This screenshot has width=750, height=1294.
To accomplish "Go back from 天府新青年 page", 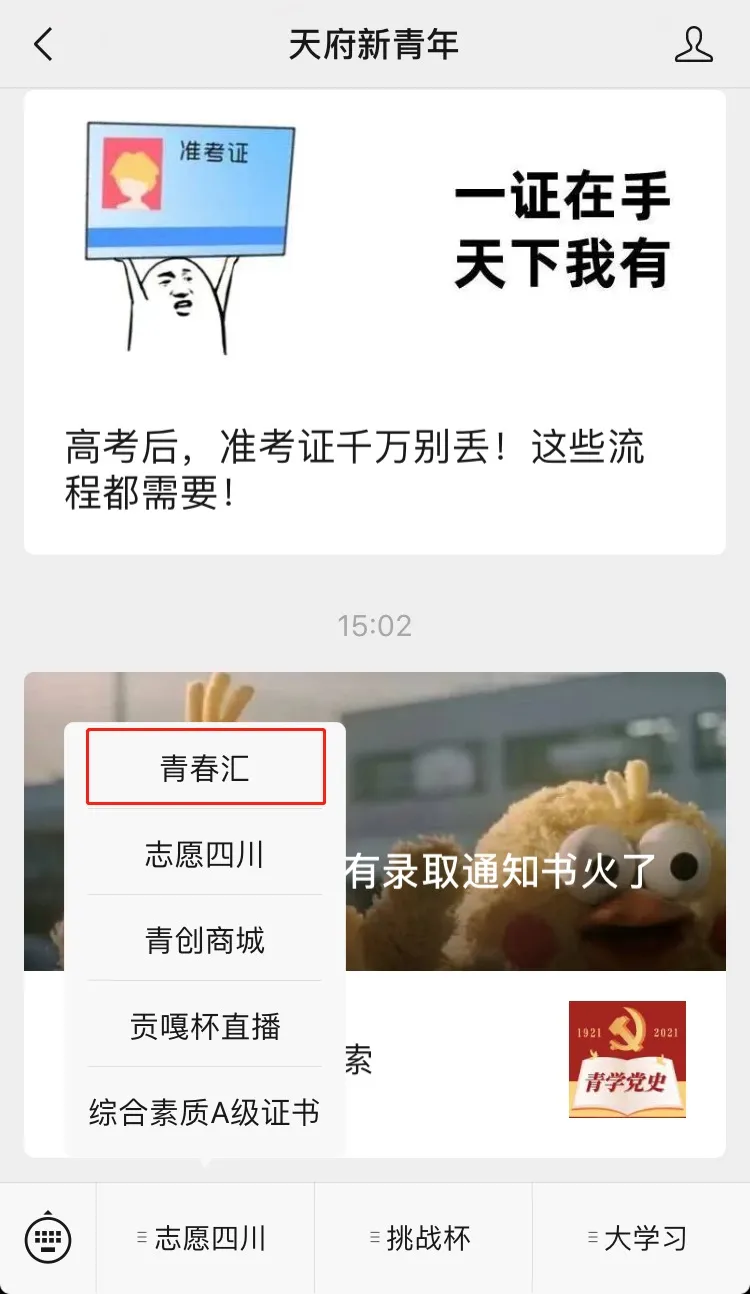I will pos(43,45).
